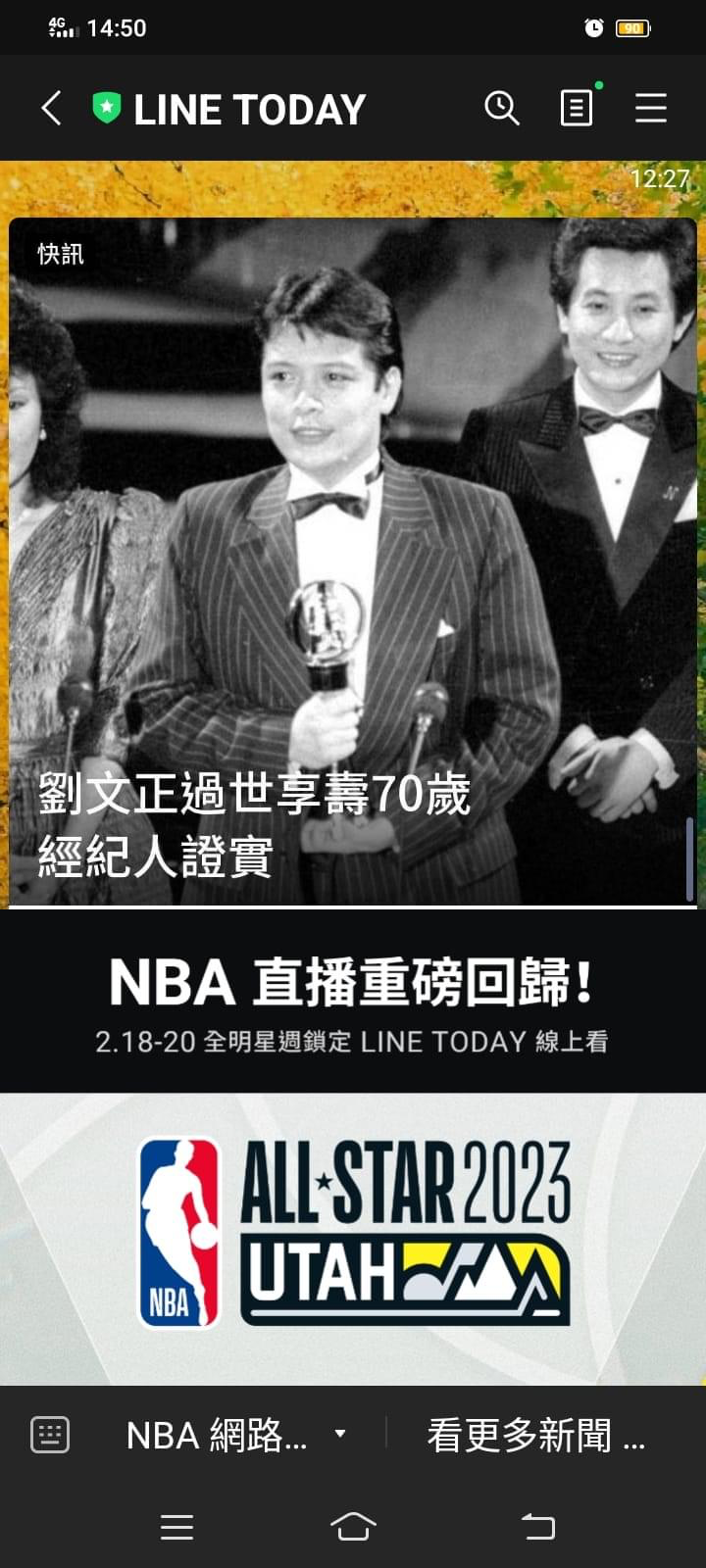
Task: Open the system recent apps button
Action: tap(176, 1526)
